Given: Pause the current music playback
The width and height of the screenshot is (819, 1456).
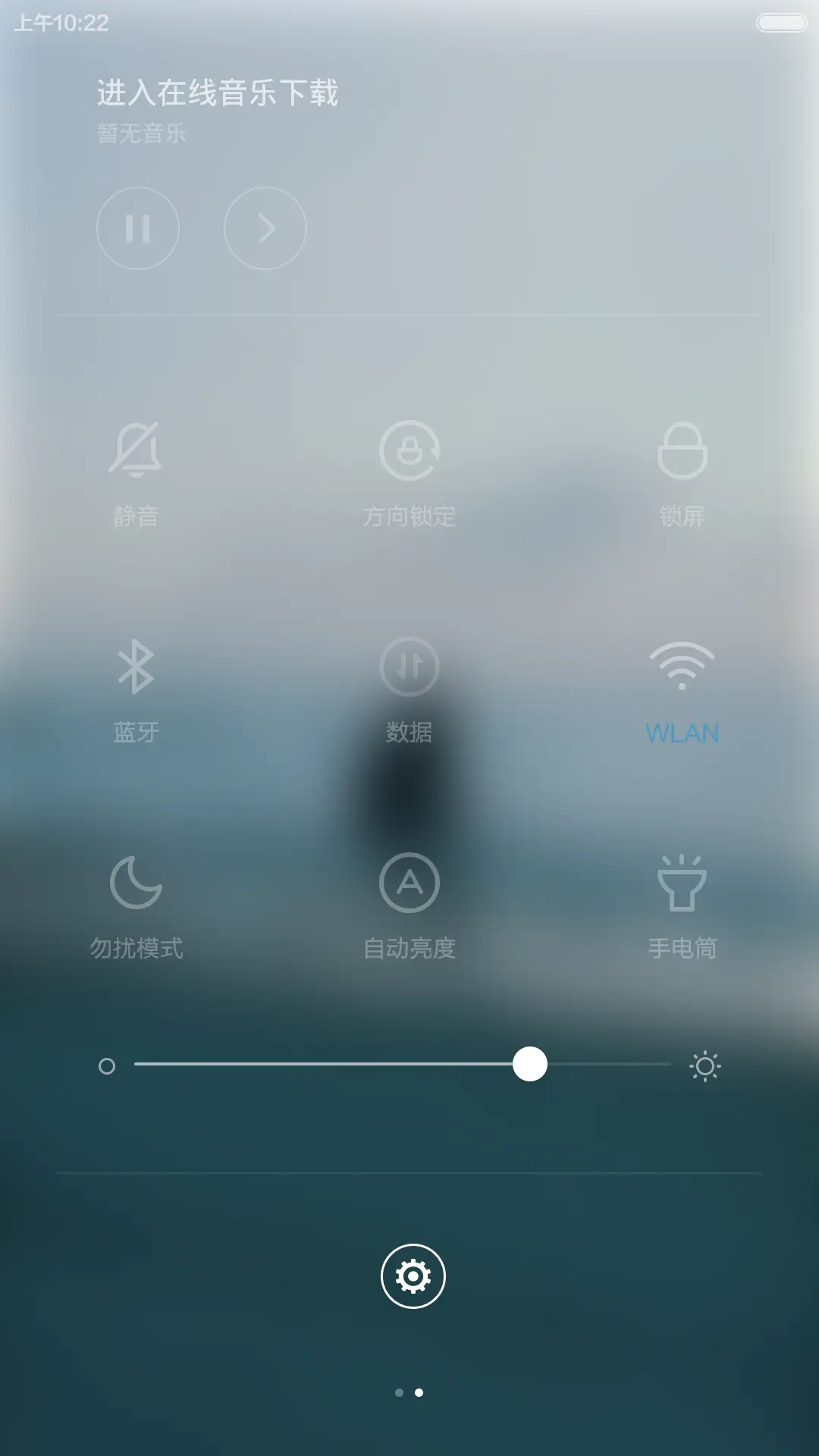Looking at the screenshot, I should click(x=138, y=228).
